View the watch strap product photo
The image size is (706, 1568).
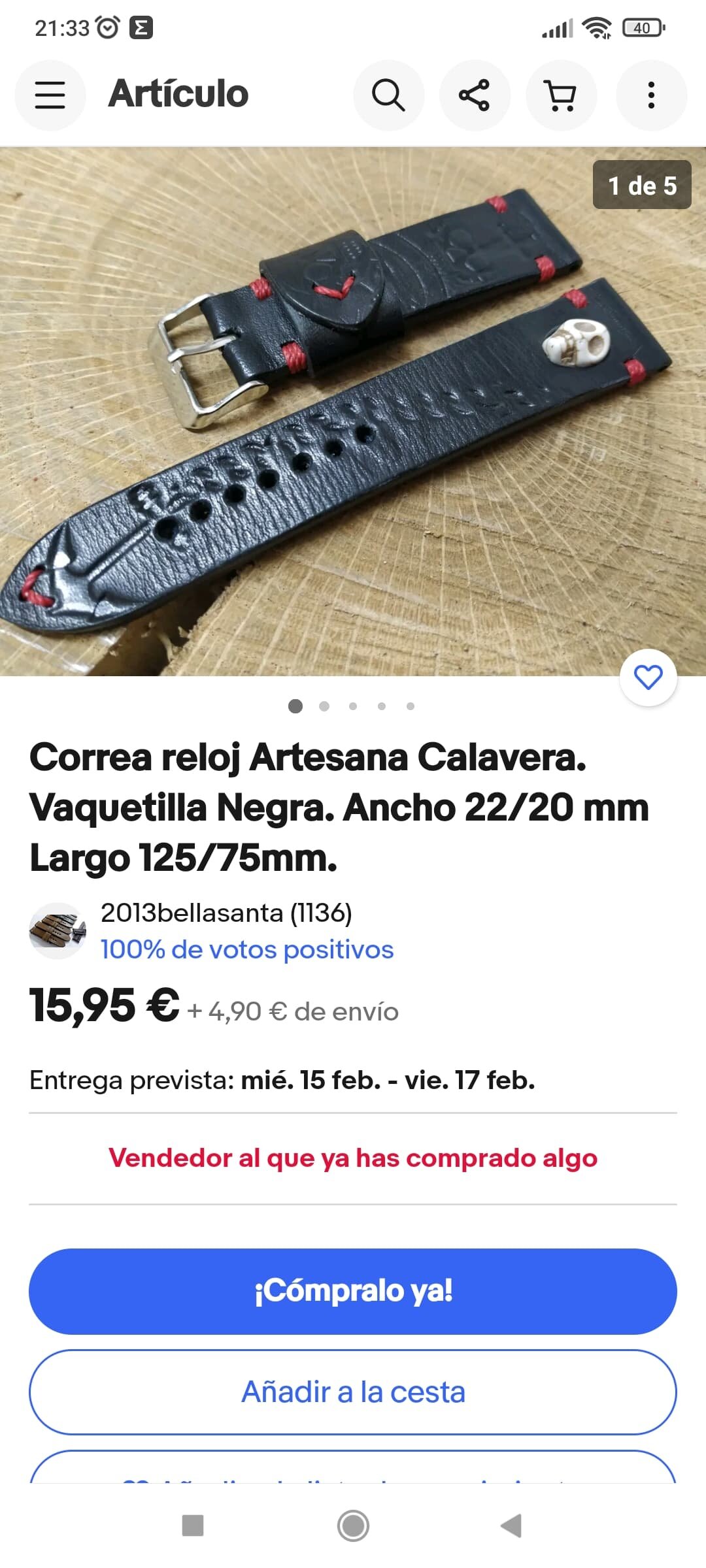353,412
